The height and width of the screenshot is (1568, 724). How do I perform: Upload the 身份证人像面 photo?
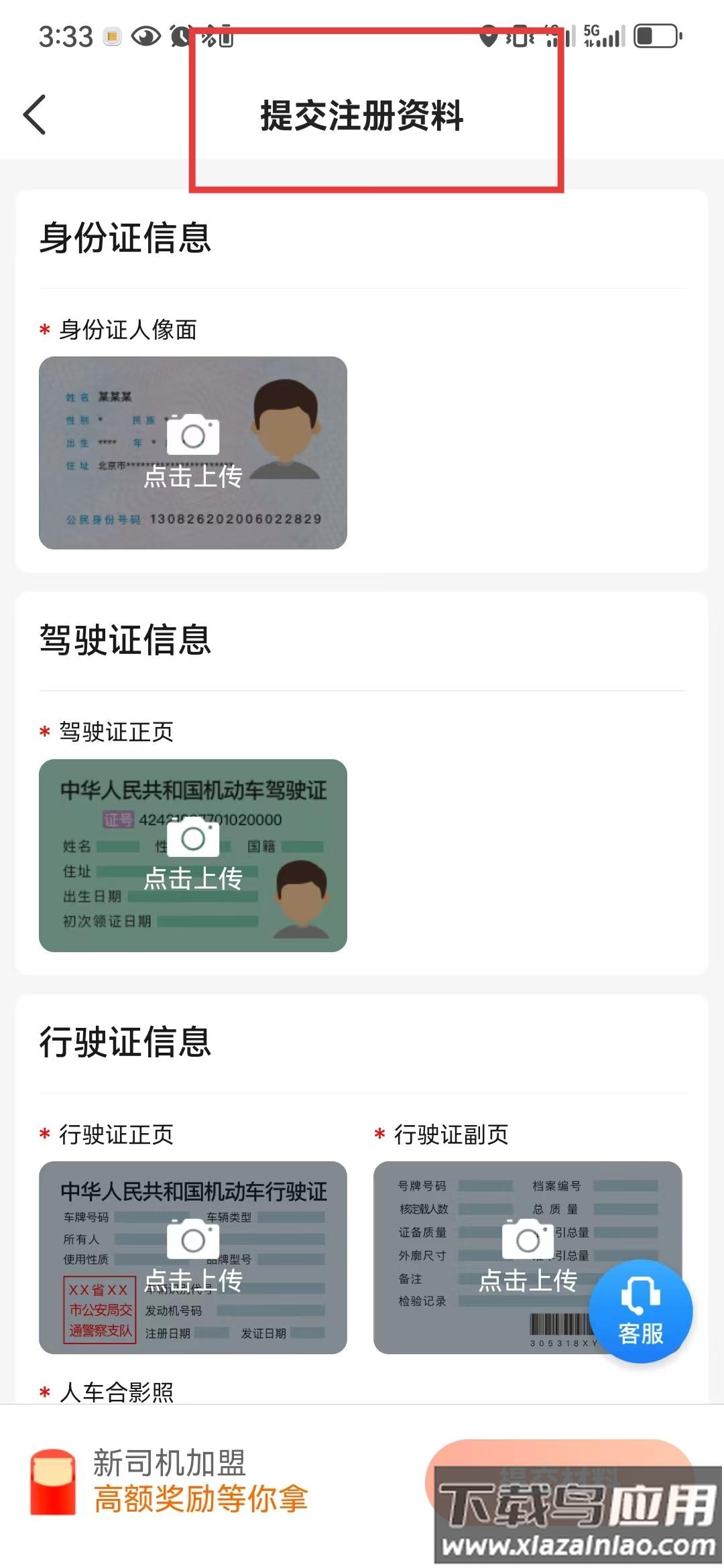(193, 453)
